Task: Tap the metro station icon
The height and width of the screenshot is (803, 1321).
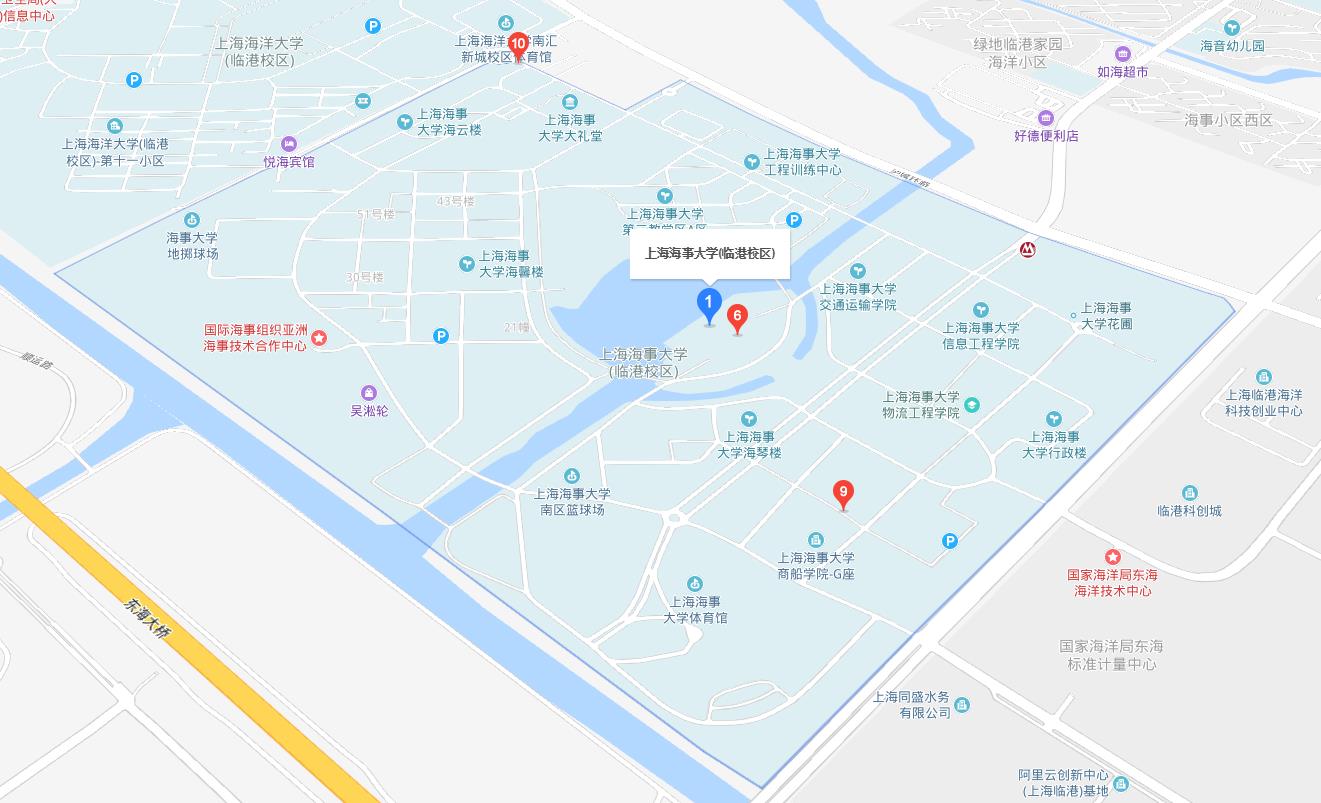Action: tap(1027, 249)
